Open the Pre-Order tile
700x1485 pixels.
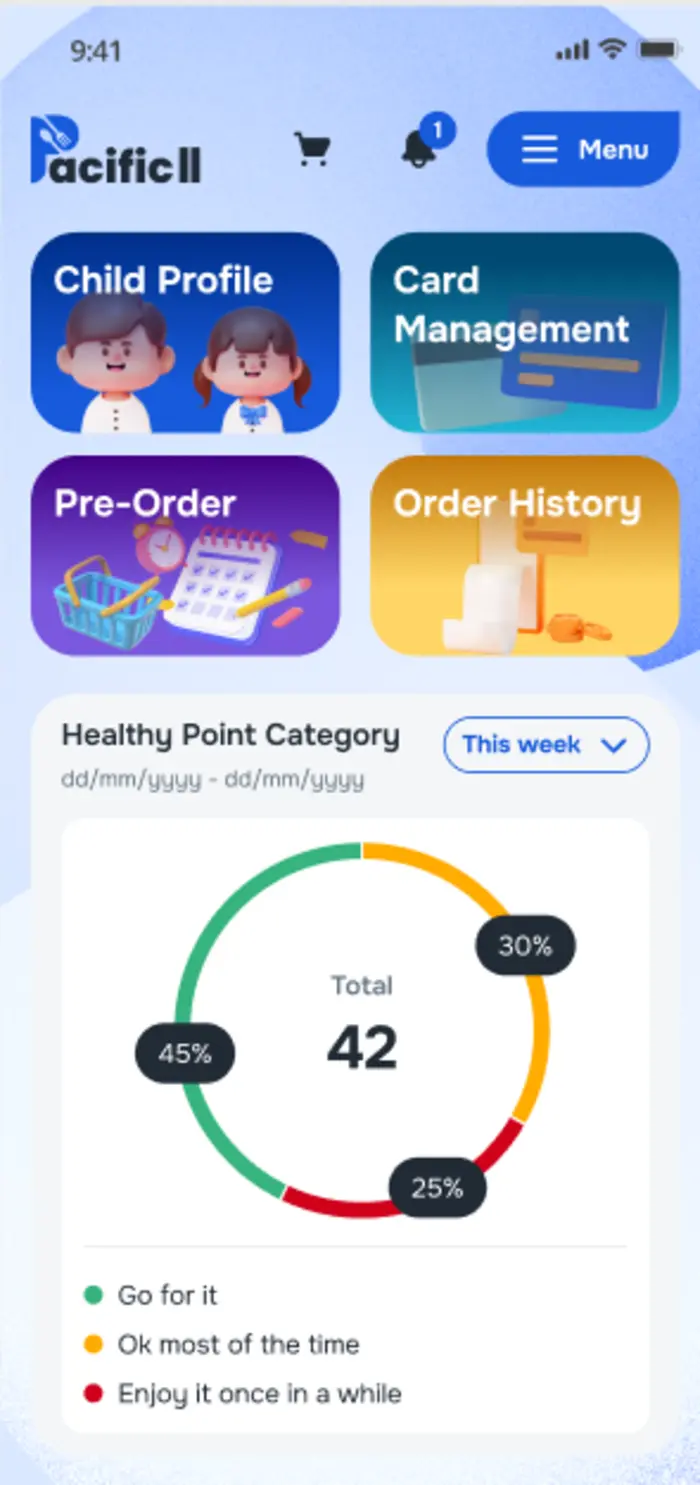(186, 556)
